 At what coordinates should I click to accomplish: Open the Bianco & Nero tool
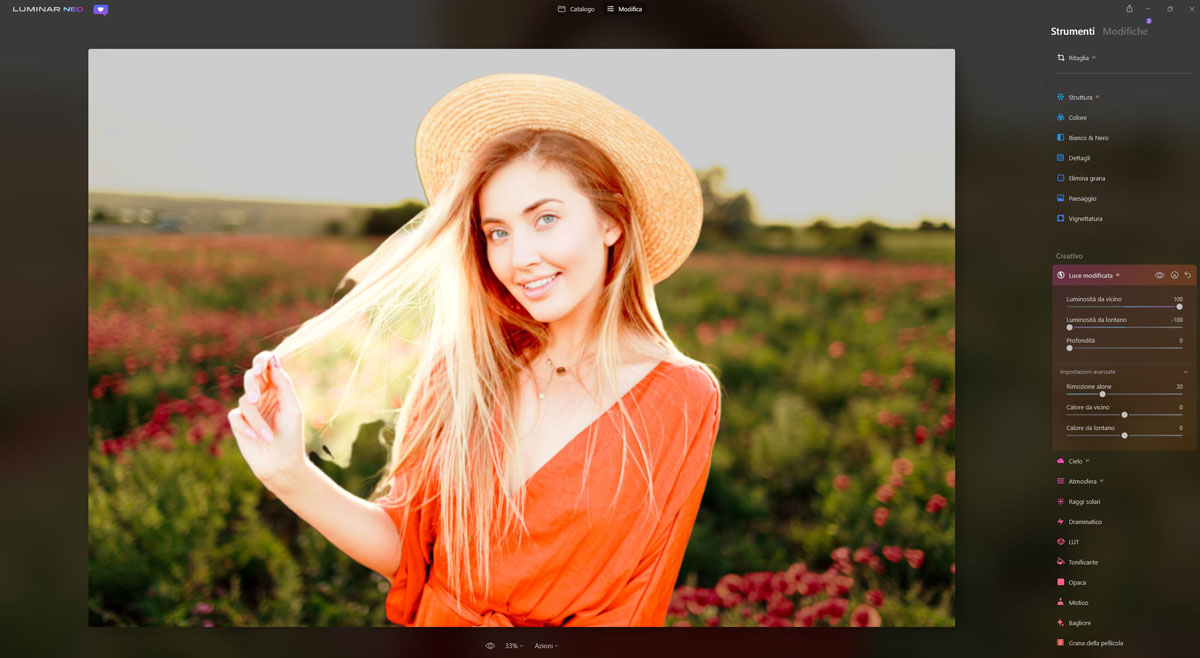pyautogui.click(x=1088, y=138)
